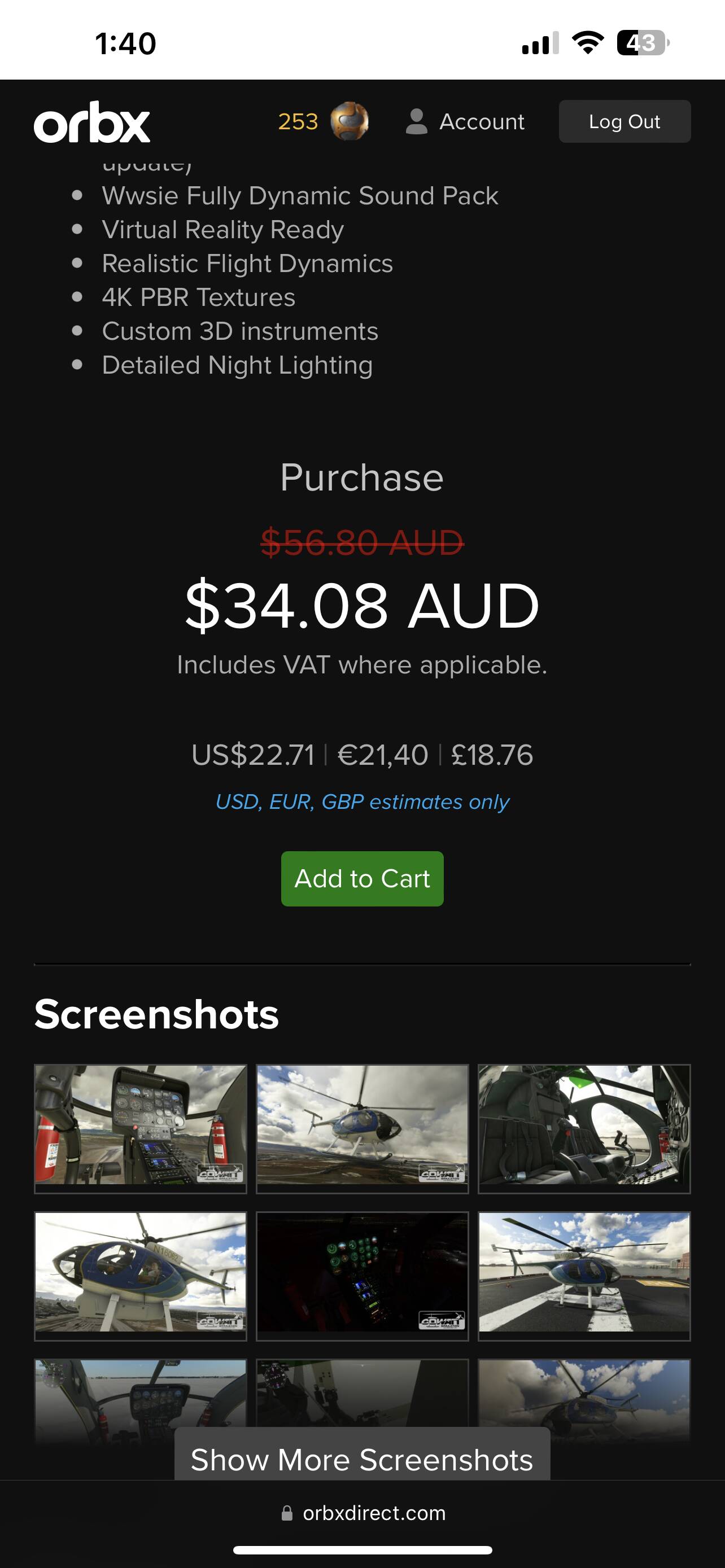Open the cockpit panel screenshot with fire extinguishers

tap(141, 1128)
